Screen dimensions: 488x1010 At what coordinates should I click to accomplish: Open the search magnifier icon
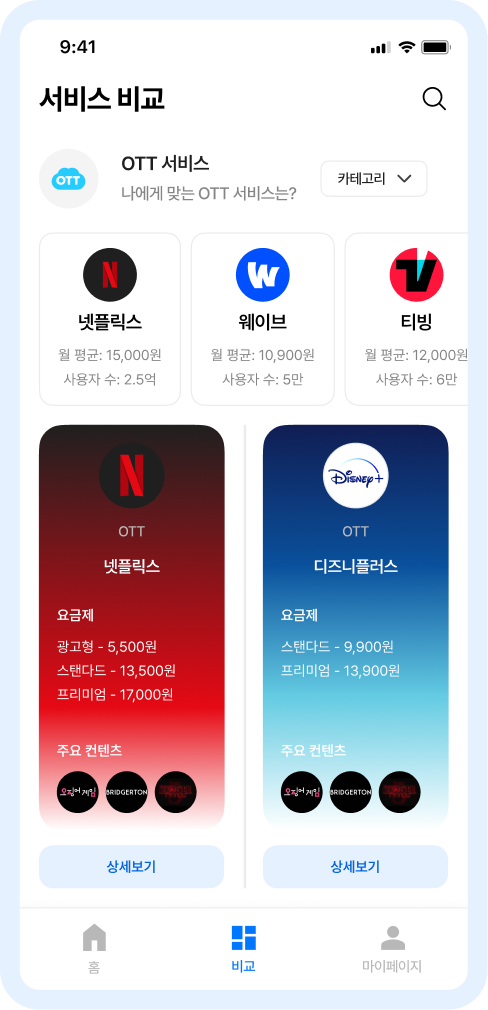click(434, 99)
